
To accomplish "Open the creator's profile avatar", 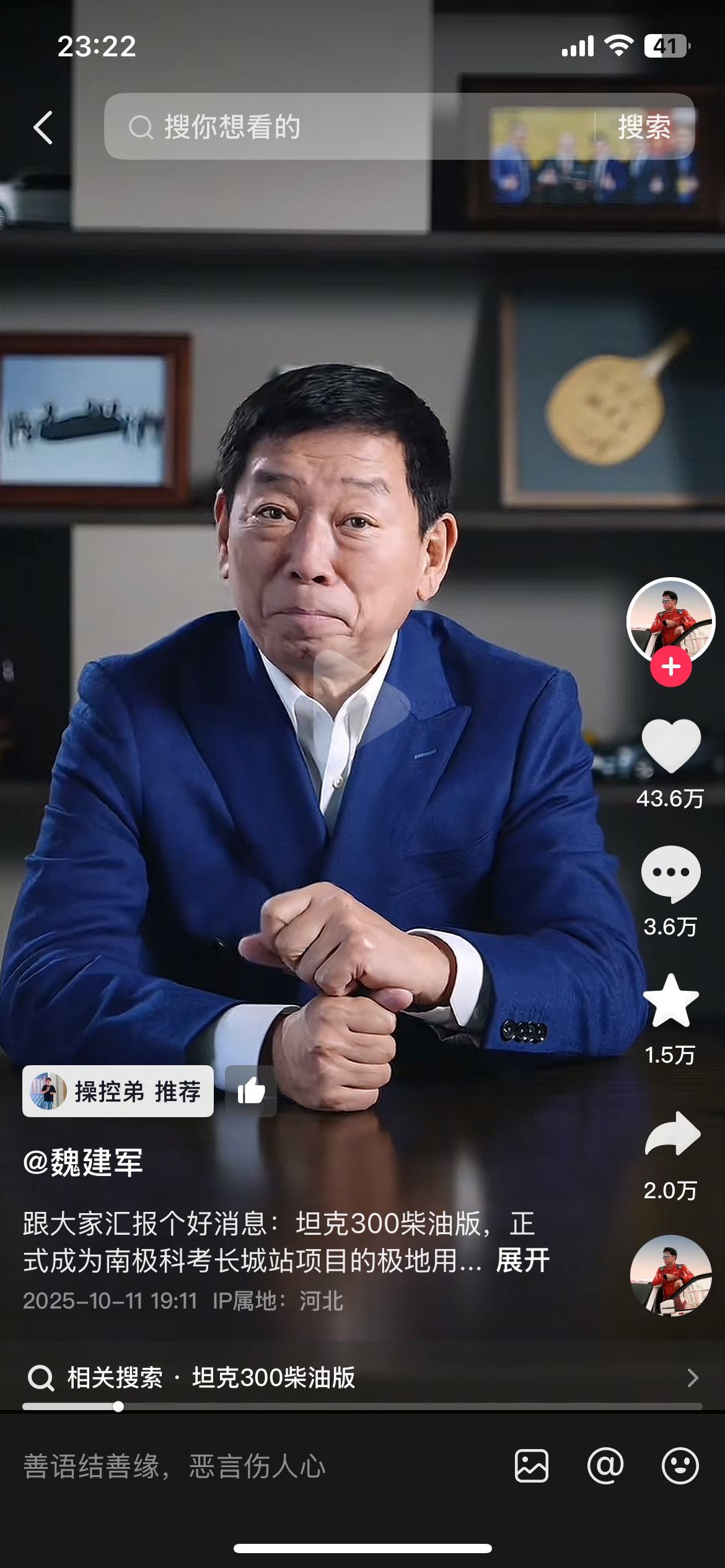I will pos(670,619).
